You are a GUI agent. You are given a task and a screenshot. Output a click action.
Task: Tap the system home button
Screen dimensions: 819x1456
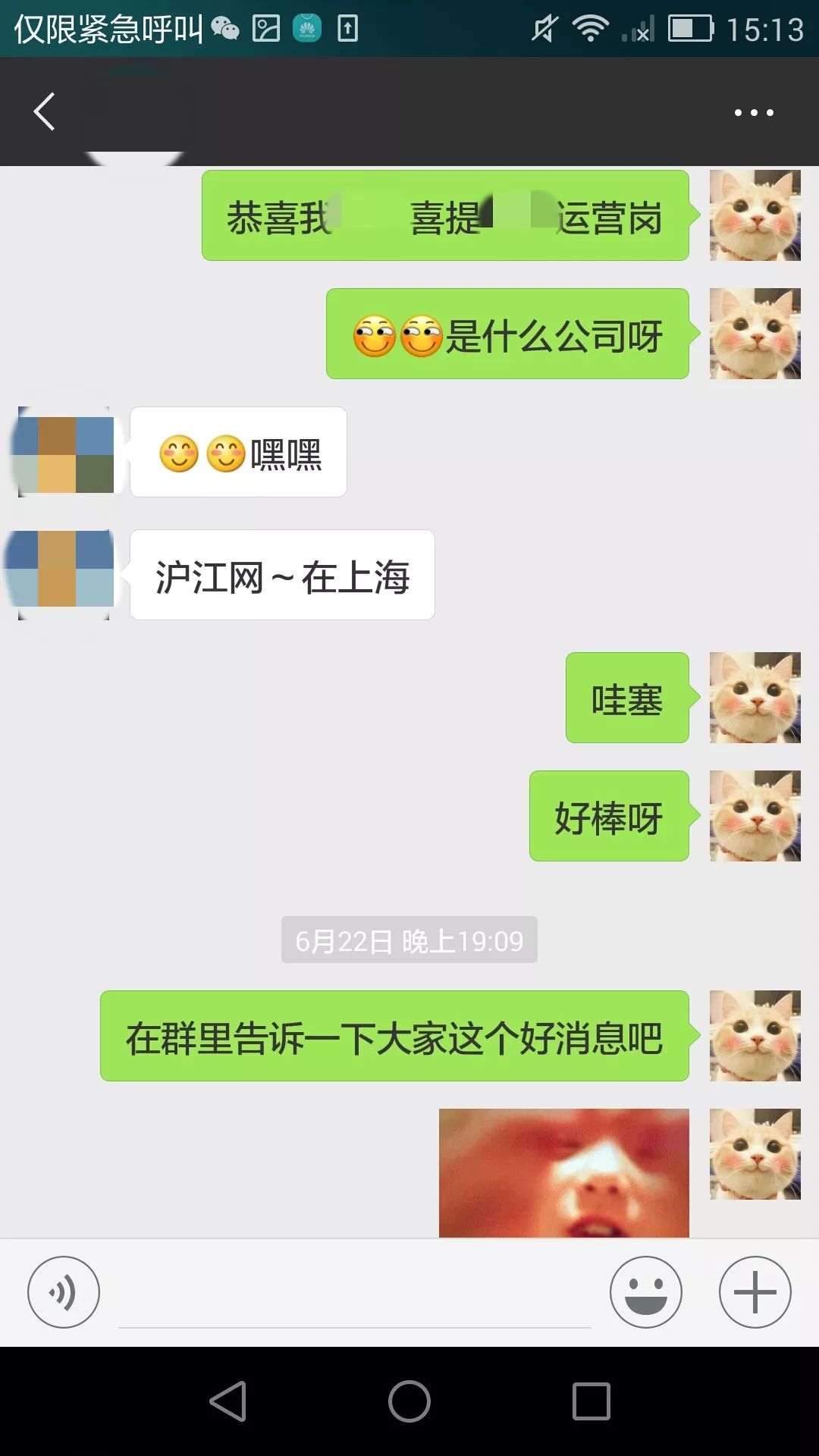(409, 1401)
